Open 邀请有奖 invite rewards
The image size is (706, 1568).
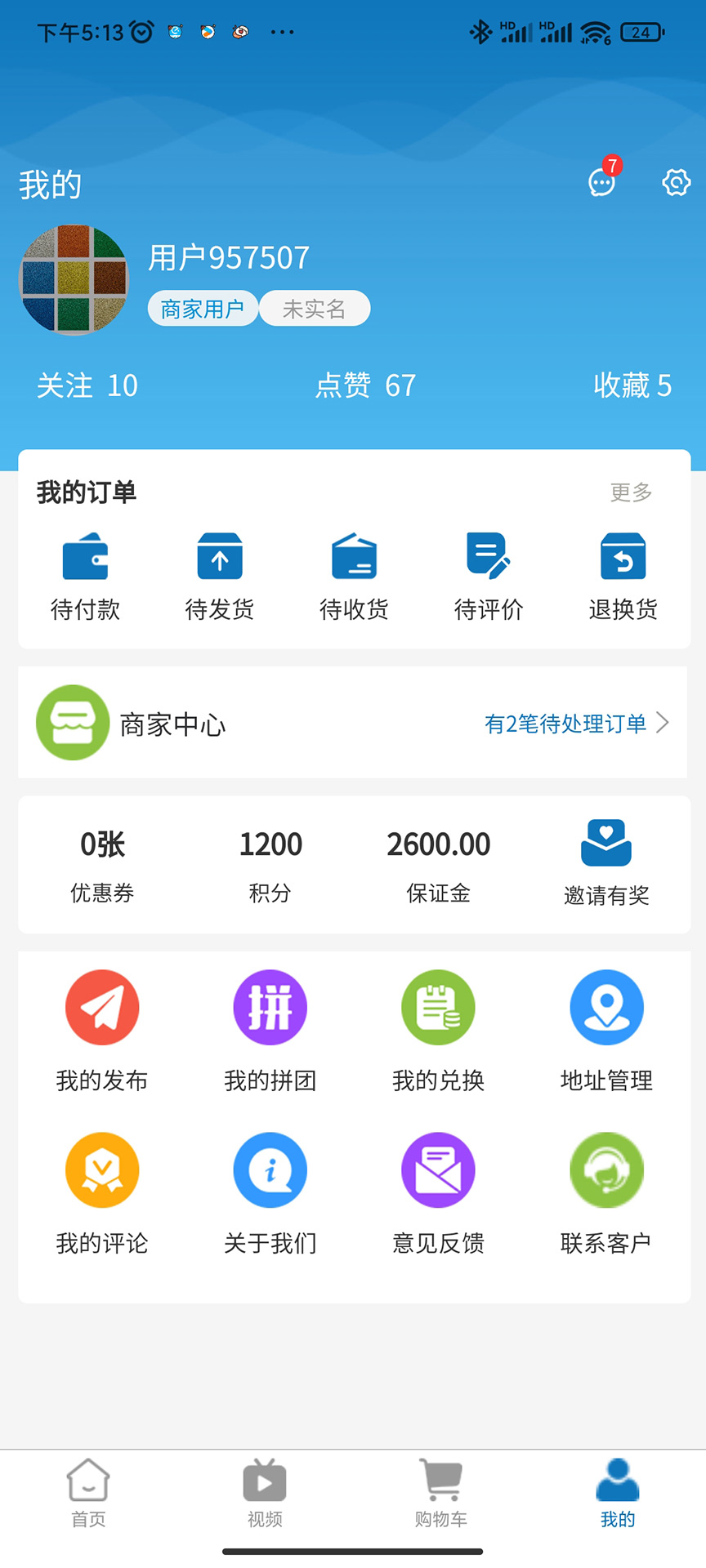(606, 862)
